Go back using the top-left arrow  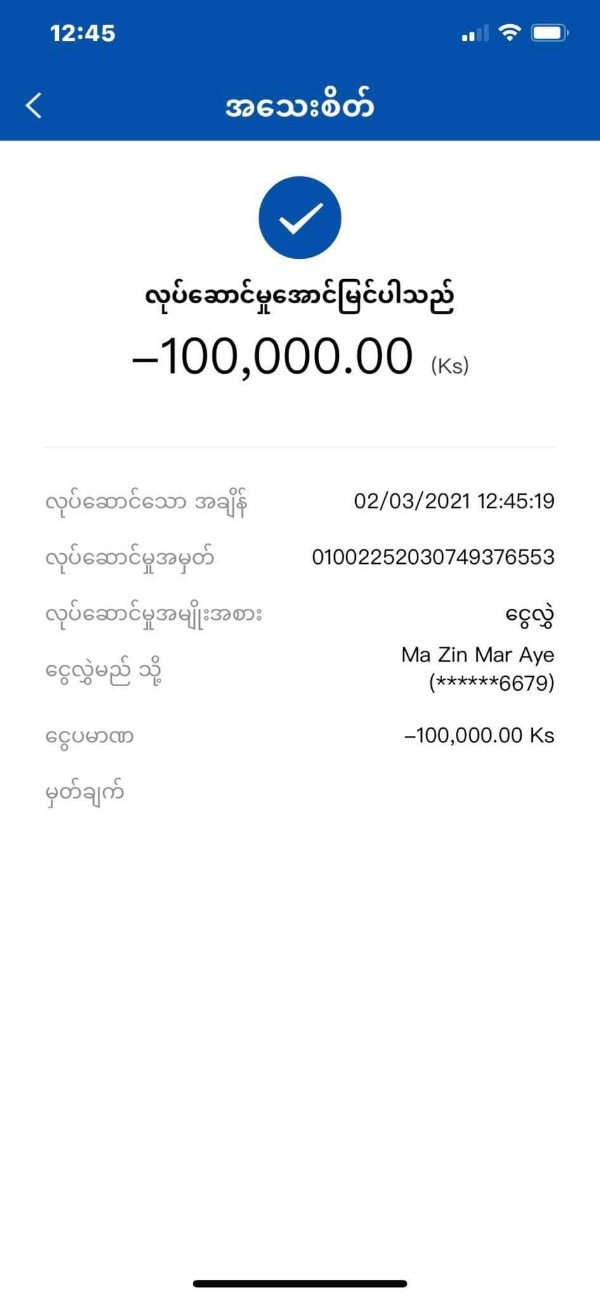pyautogui.click(x=34, y=105)
